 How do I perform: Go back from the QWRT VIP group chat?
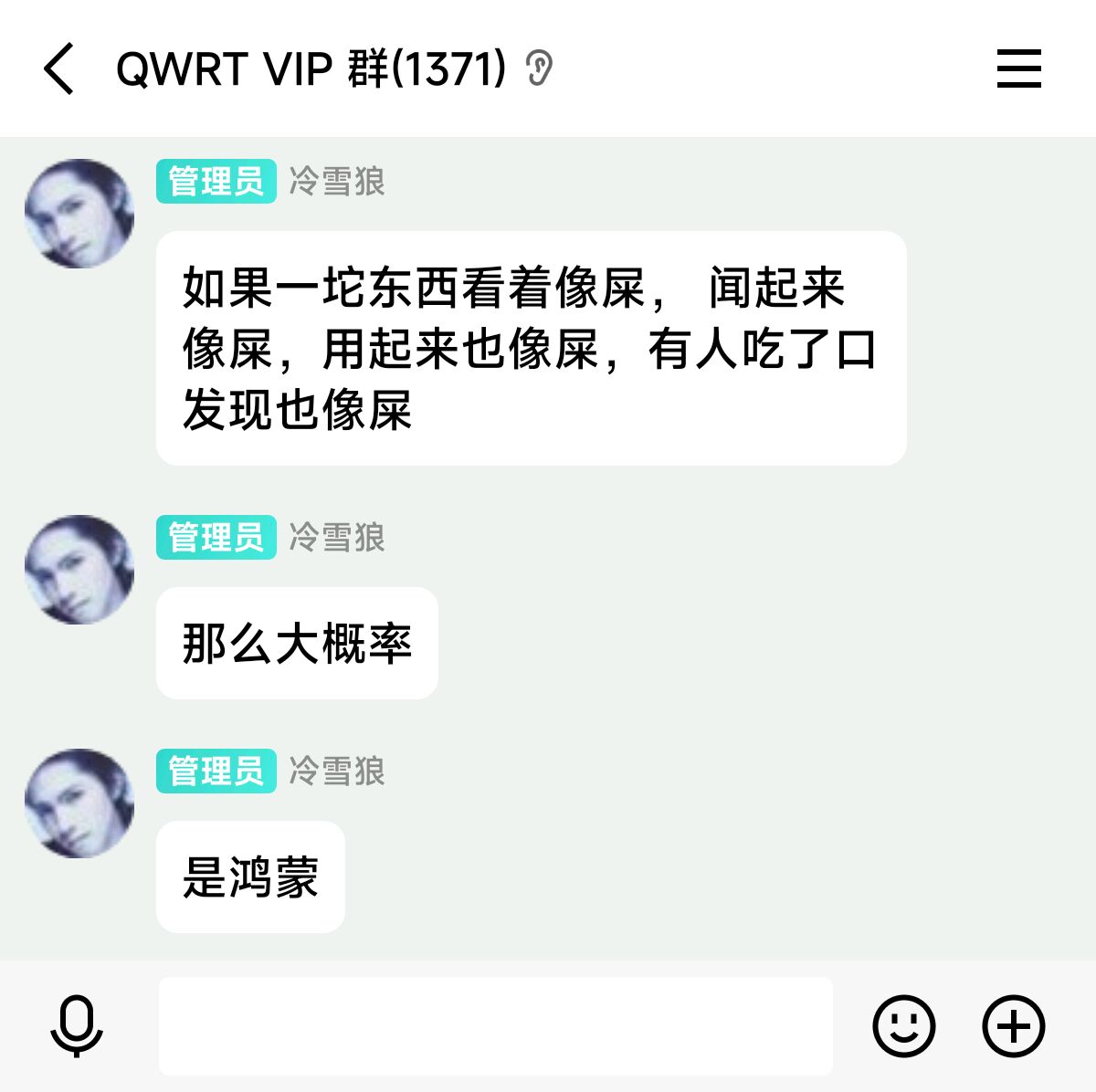pos(59,69)
